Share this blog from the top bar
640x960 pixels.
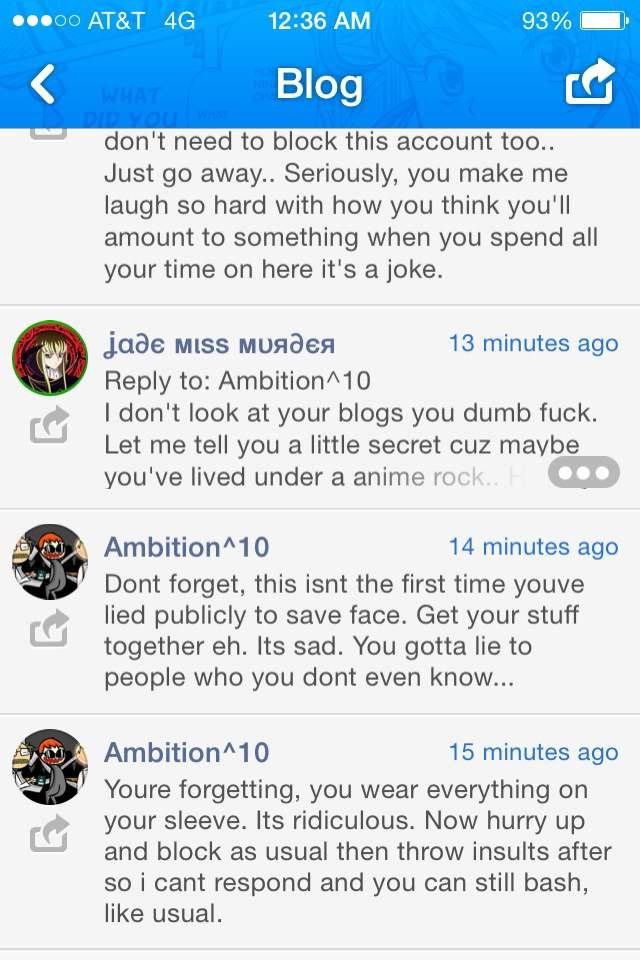click(589, 83)
